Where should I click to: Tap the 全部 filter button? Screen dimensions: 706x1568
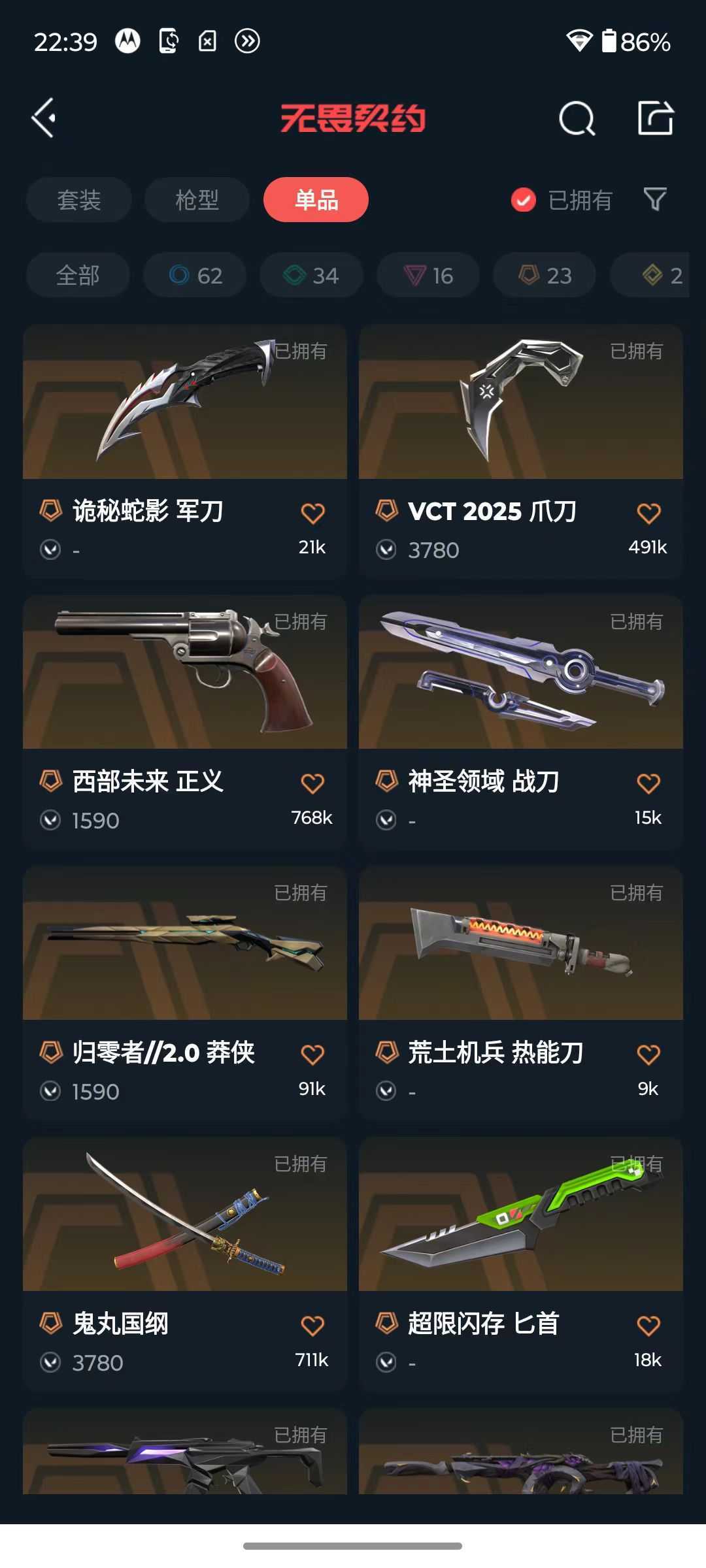(x=77, y=275)
